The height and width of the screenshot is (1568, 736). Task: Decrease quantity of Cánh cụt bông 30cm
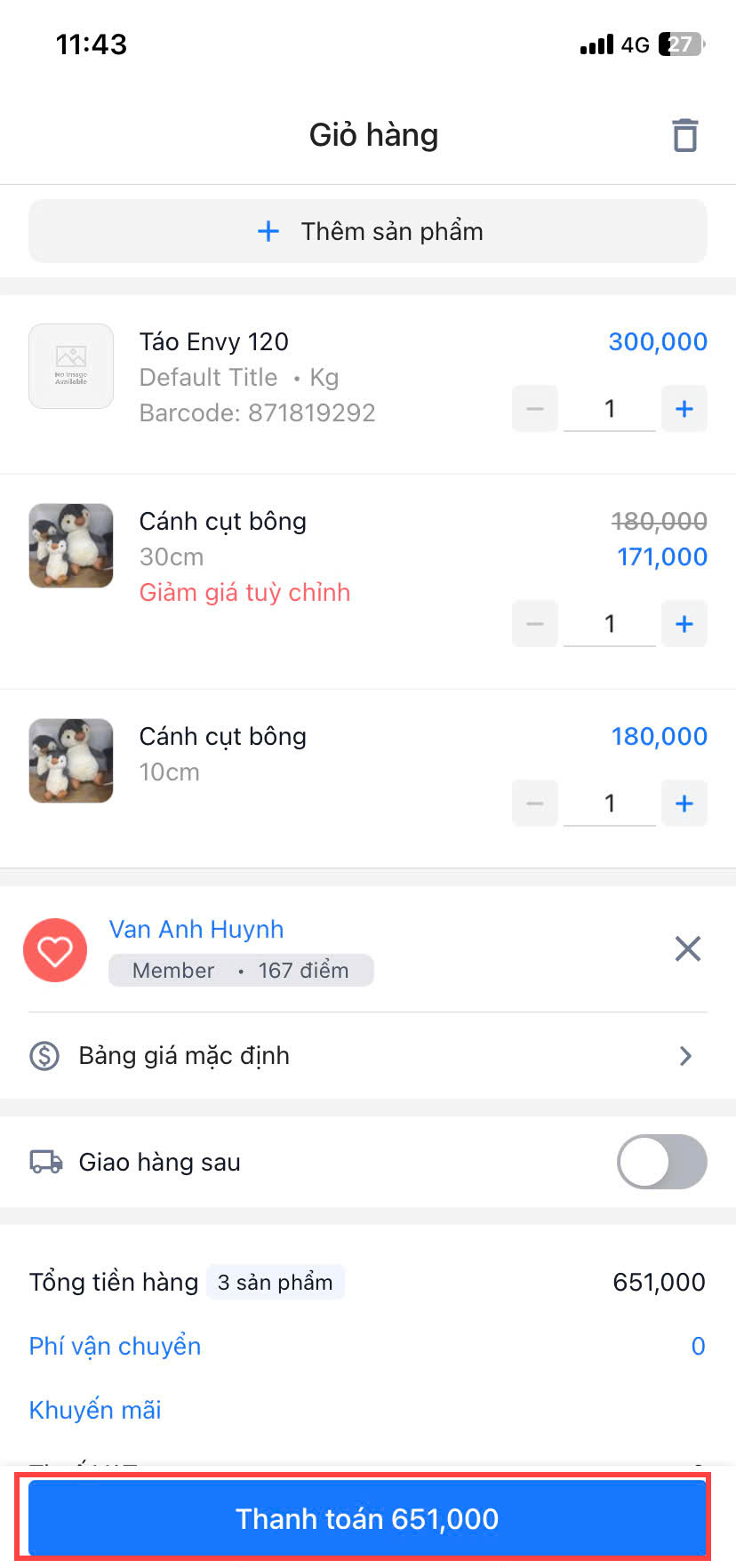[x=535, y=624]
